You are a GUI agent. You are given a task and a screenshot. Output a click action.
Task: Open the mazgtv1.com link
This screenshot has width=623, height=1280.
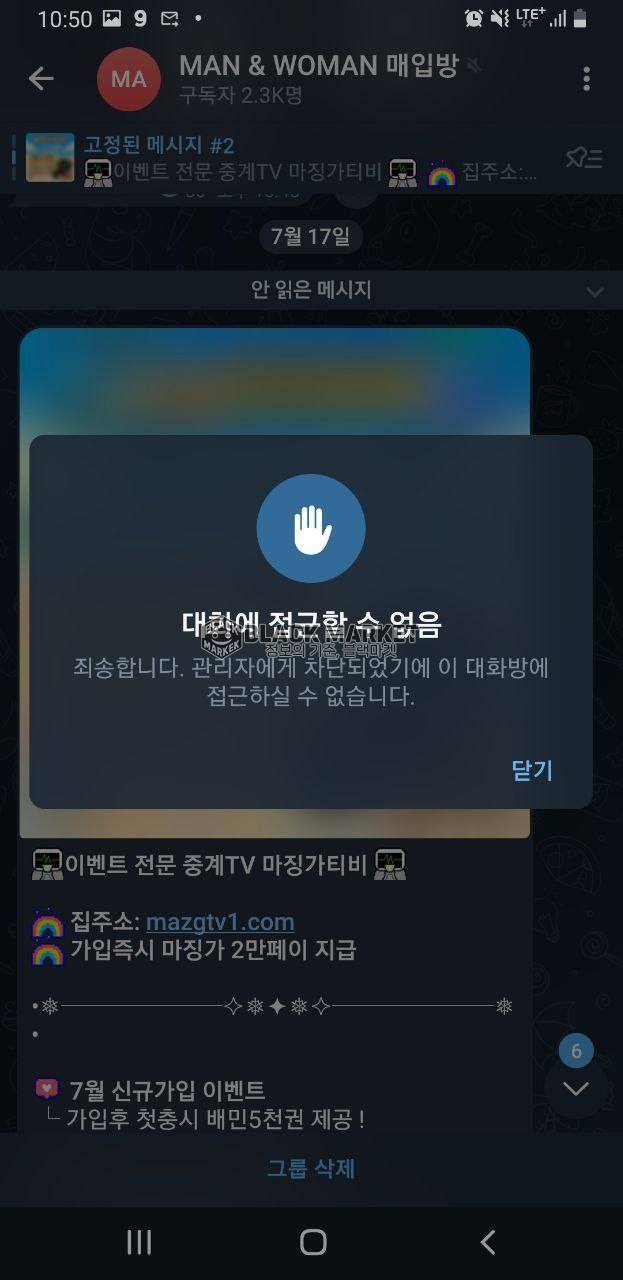(220, 922)
